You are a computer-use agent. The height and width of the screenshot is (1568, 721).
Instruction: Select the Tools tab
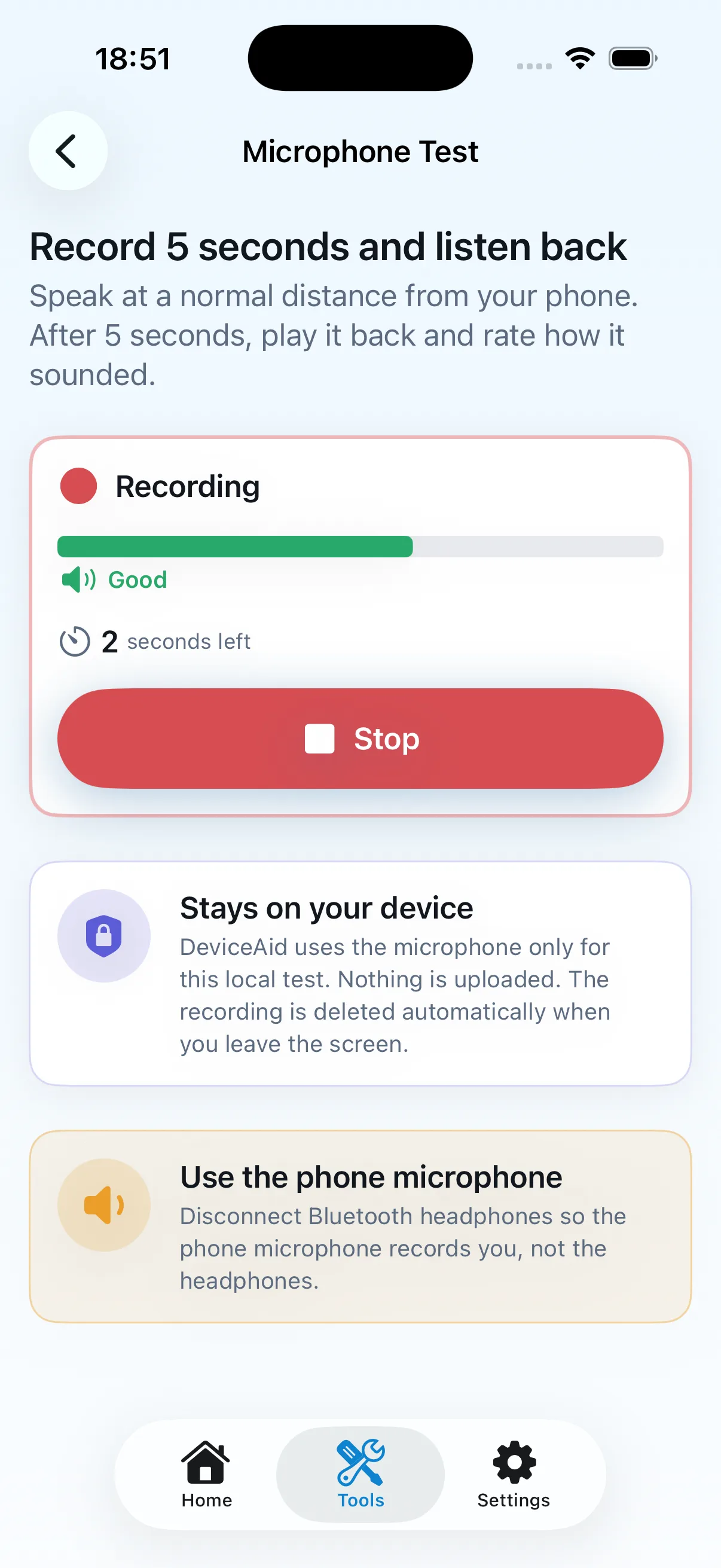pos(360,1474)
